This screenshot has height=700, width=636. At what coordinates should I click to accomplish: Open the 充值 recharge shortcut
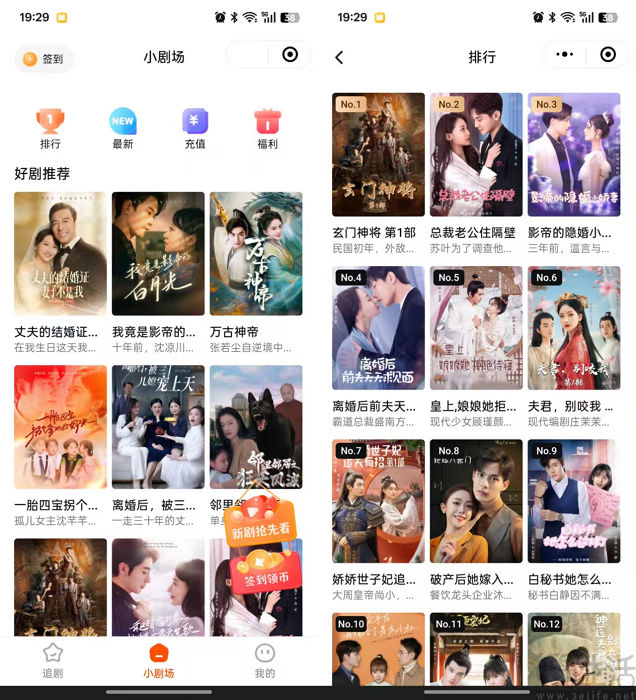195,127
